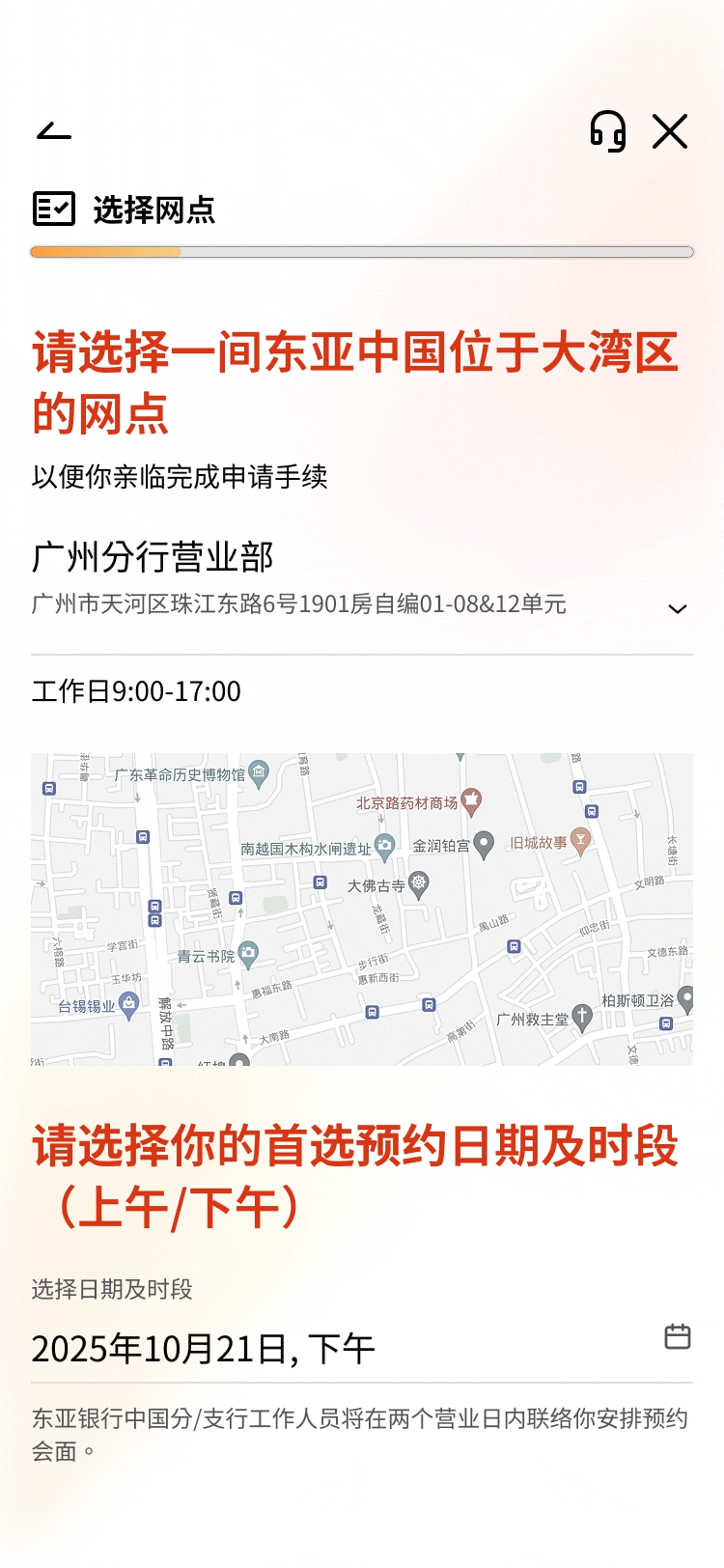Image resolution: width=724 pixels, height=1568 pixels.
Task: Open customer service headset icon
Action: click(x=608, y=131)
